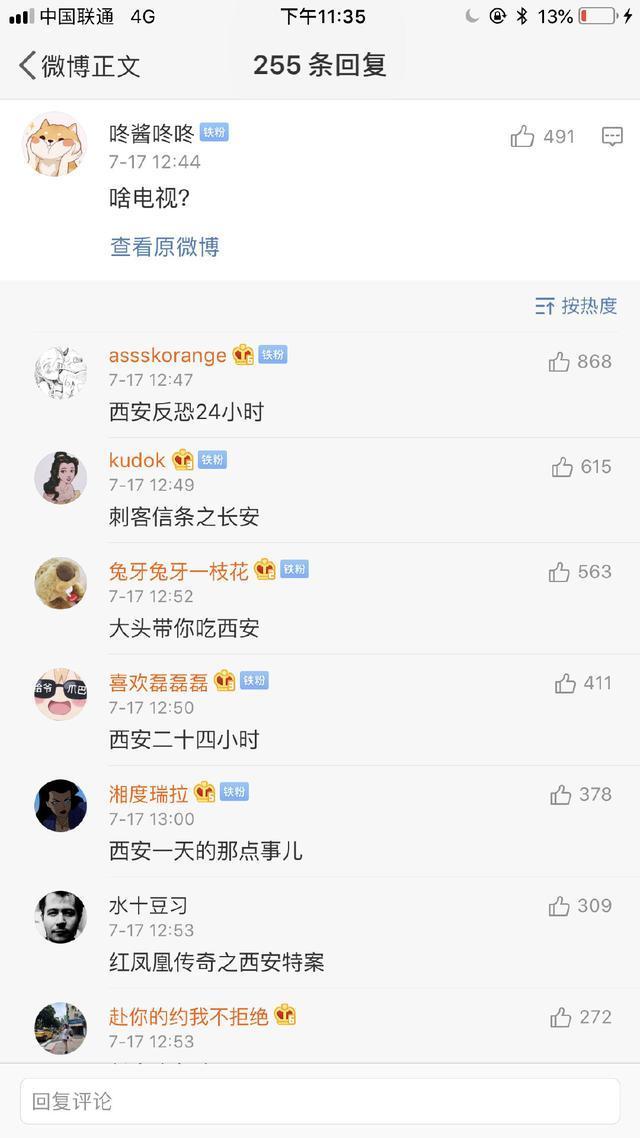View assskorange's profile via username
Viewport: 640px width, 1138px height.
pos(167,355)
